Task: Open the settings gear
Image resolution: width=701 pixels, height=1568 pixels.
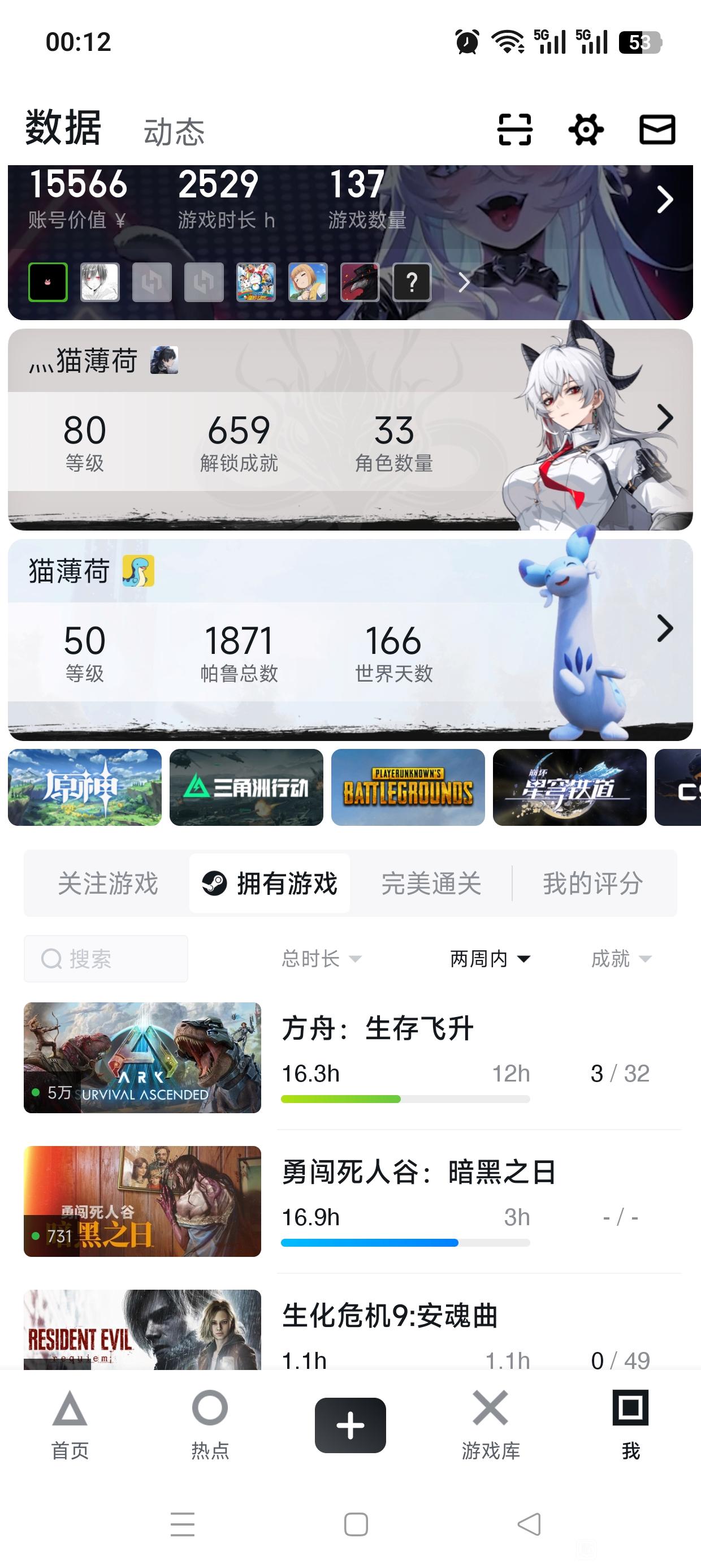Action: (x=586, y=129)
